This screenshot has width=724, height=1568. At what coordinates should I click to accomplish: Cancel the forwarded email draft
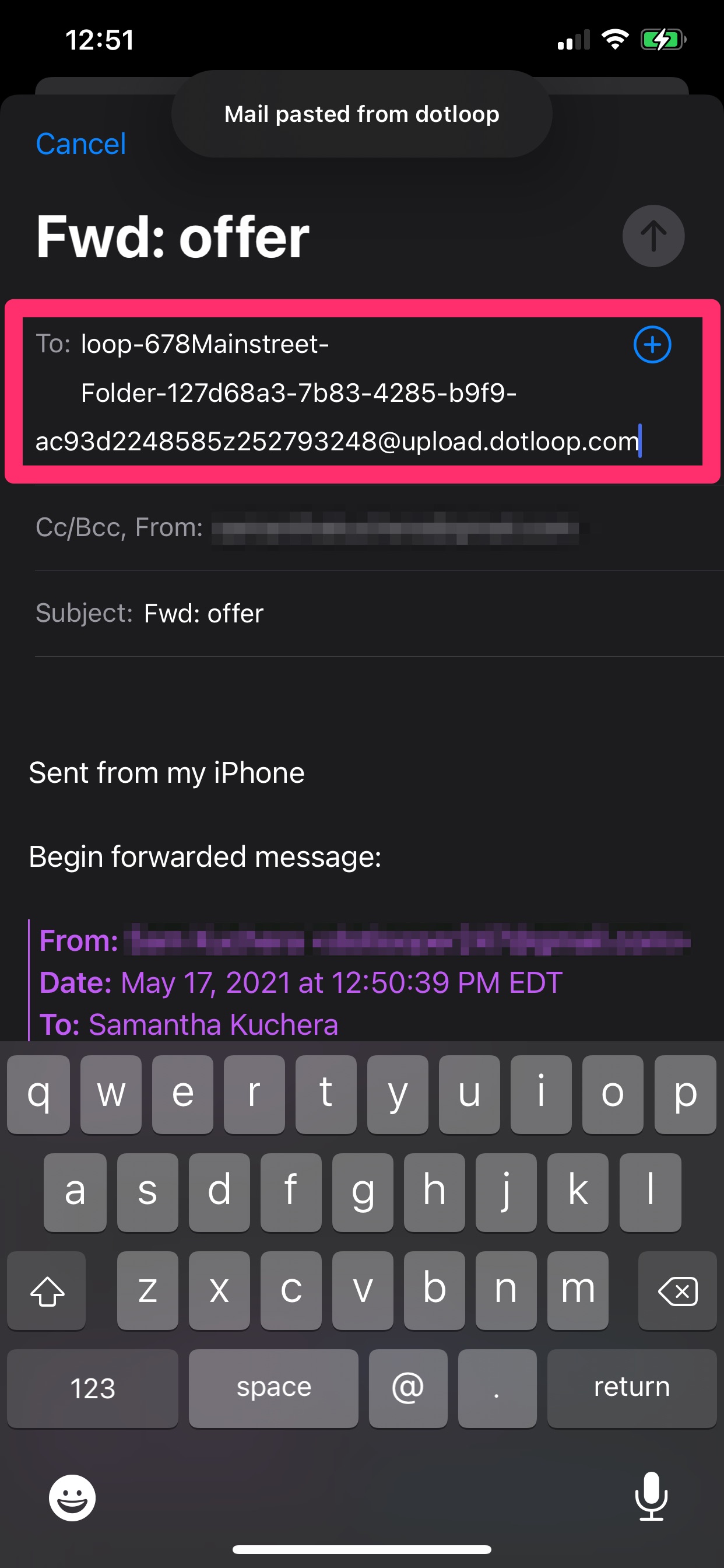tap(81, 144)
